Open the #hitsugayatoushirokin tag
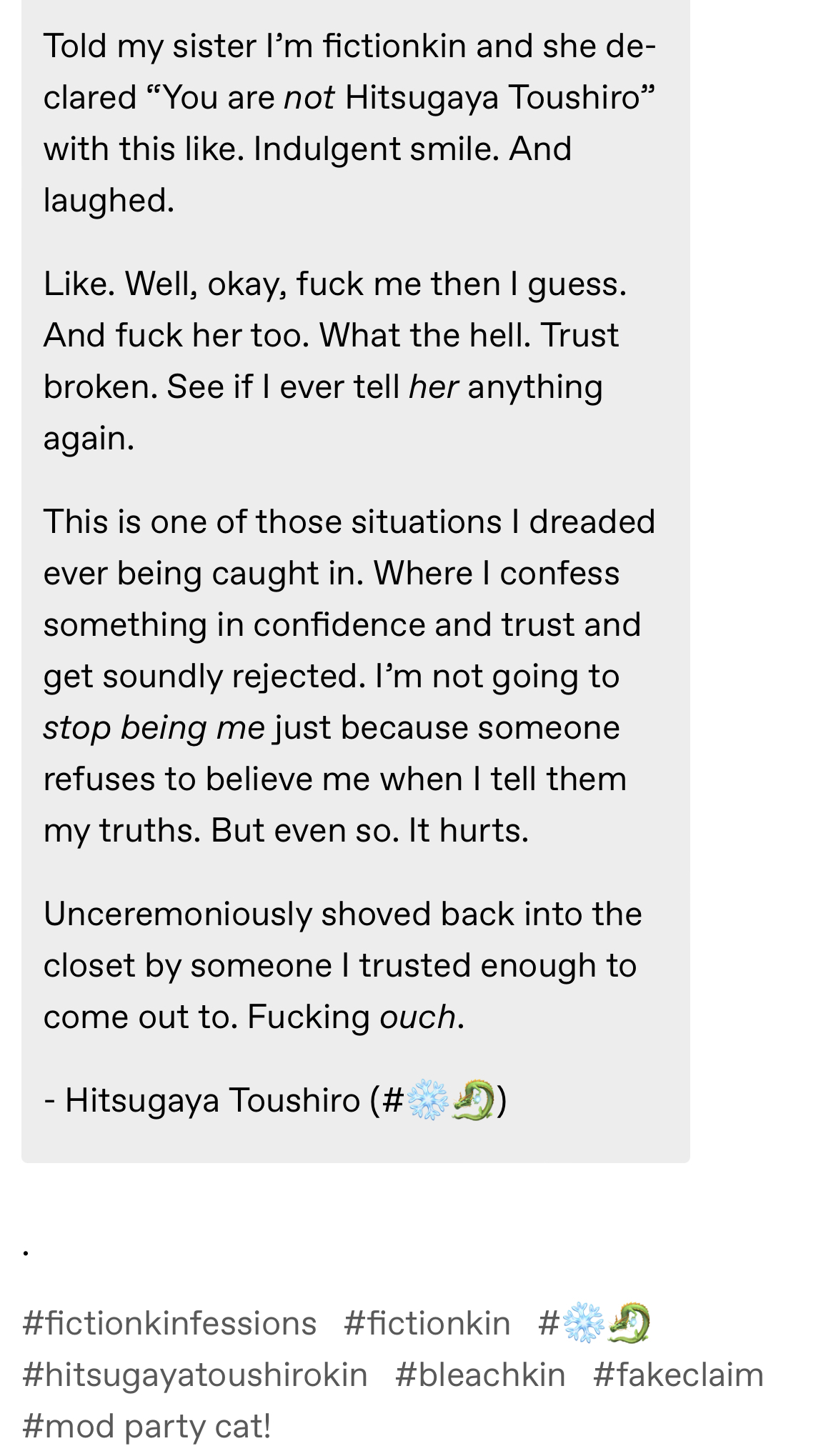The height and width of the screenshot is (1456, 836). [x=195, y=1375]
